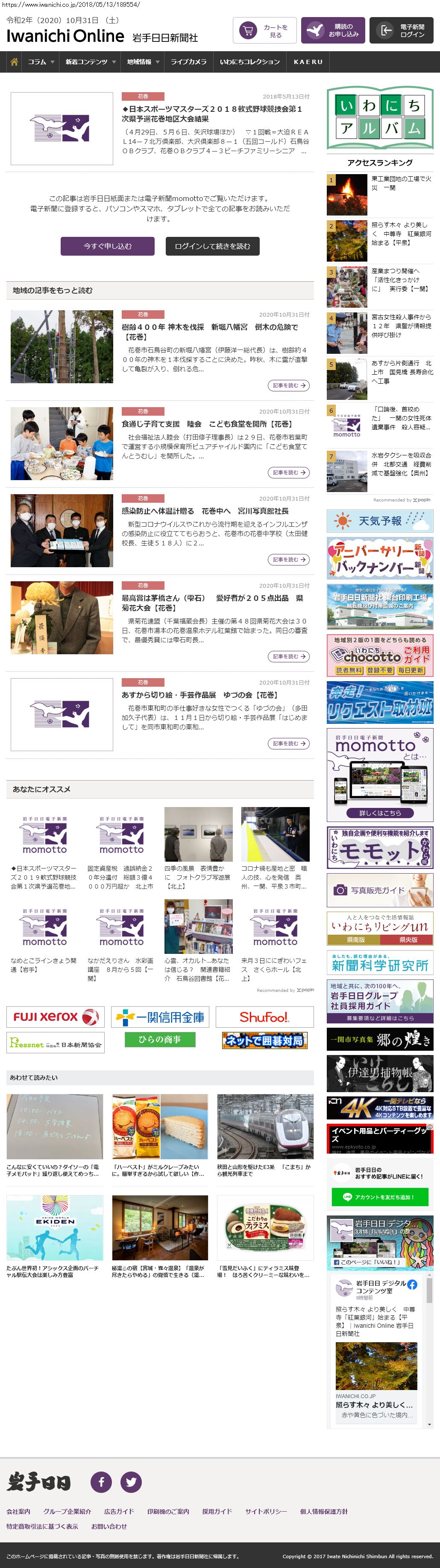The width and height of the screenshot is (440, 1568).
Task: Open the cart via カートを見る
Action: pyautogui.click(x=264, y=30)
